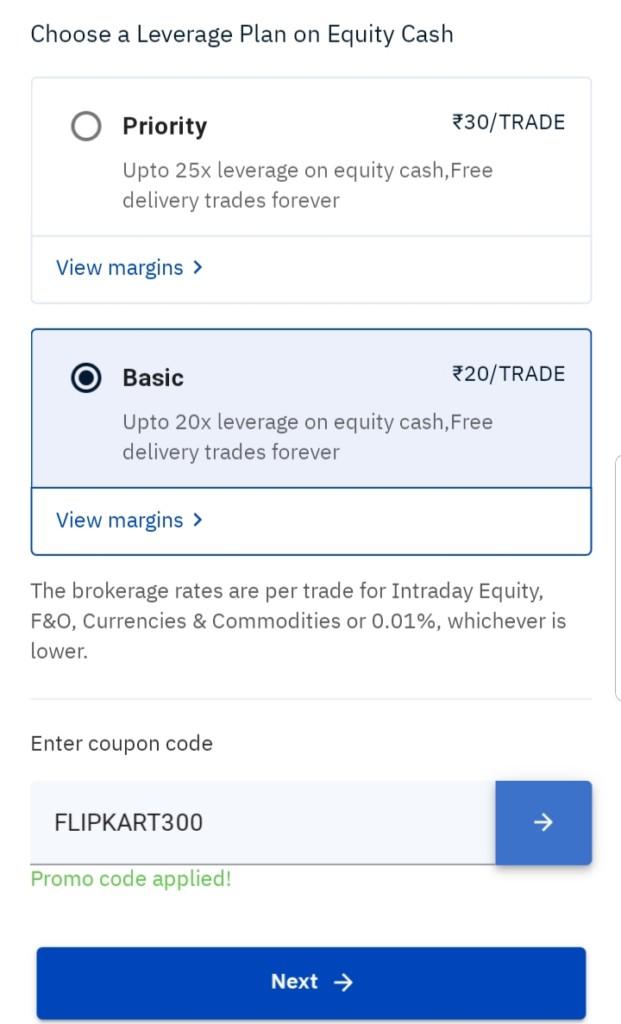Choose the Basic plan radio button
This screenshot has height=1024, width=621.
click(x=86, y=378)
